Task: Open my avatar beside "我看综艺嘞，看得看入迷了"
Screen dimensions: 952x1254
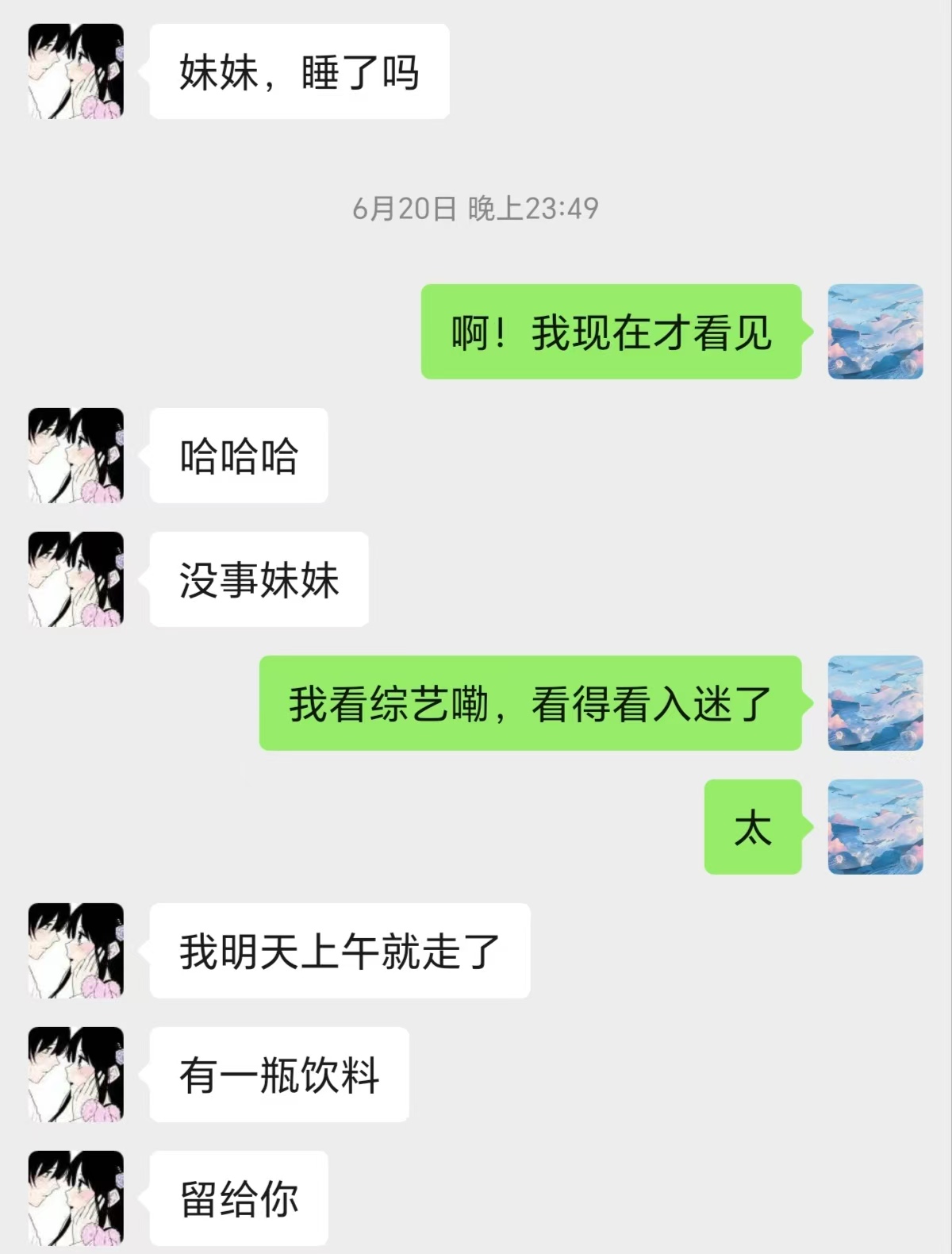Action: click(875, 703)
